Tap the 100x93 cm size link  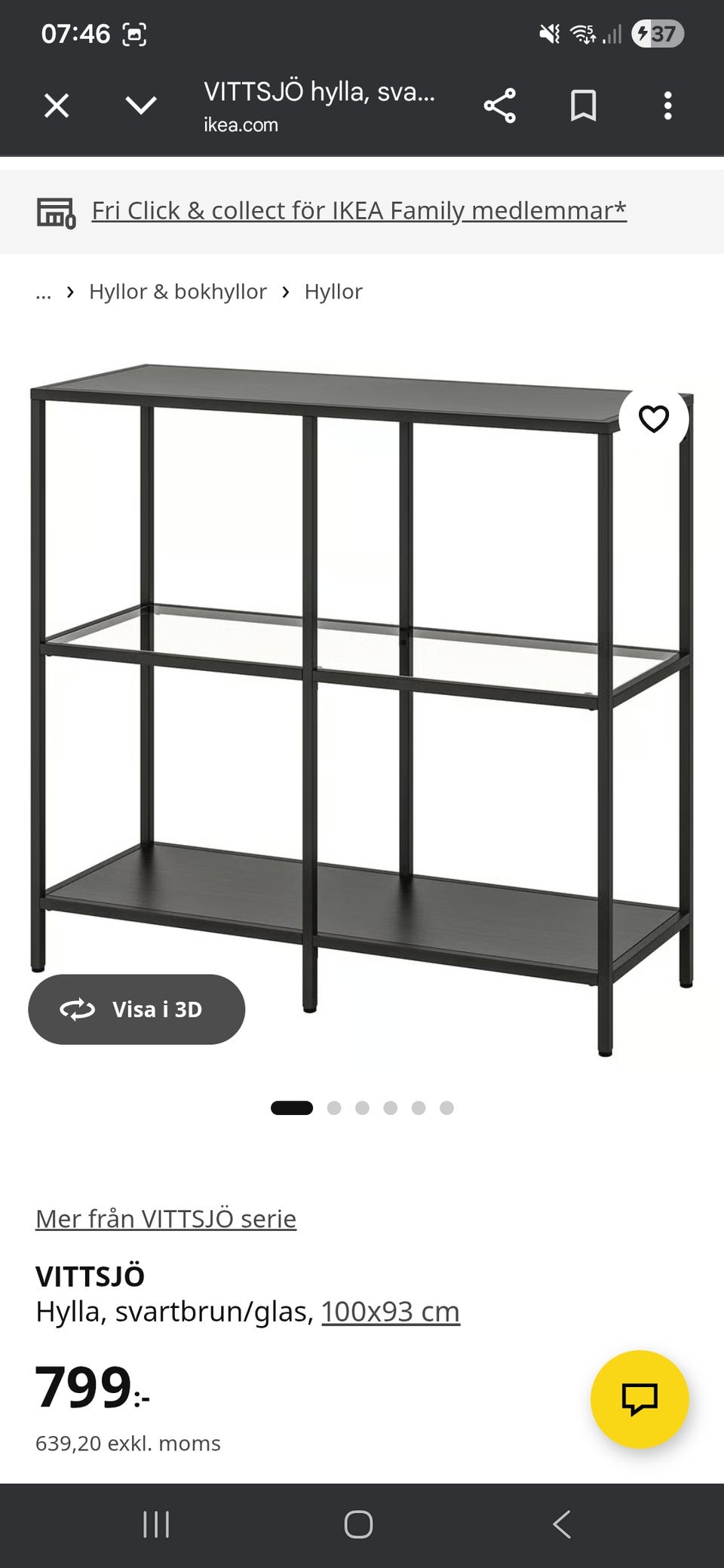click(x=391, y=1312)
